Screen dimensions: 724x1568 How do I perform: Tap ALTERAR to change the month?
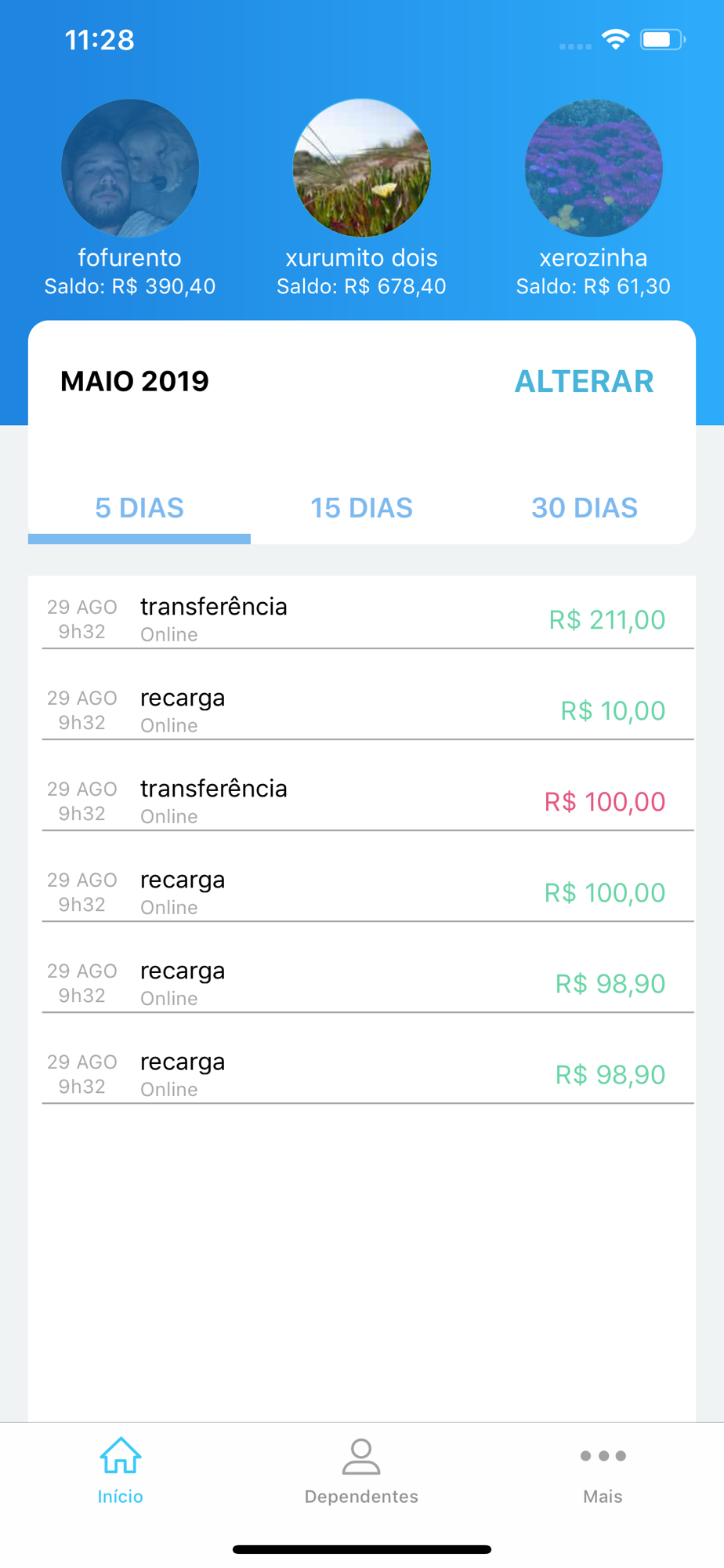(x=584, y=382)
